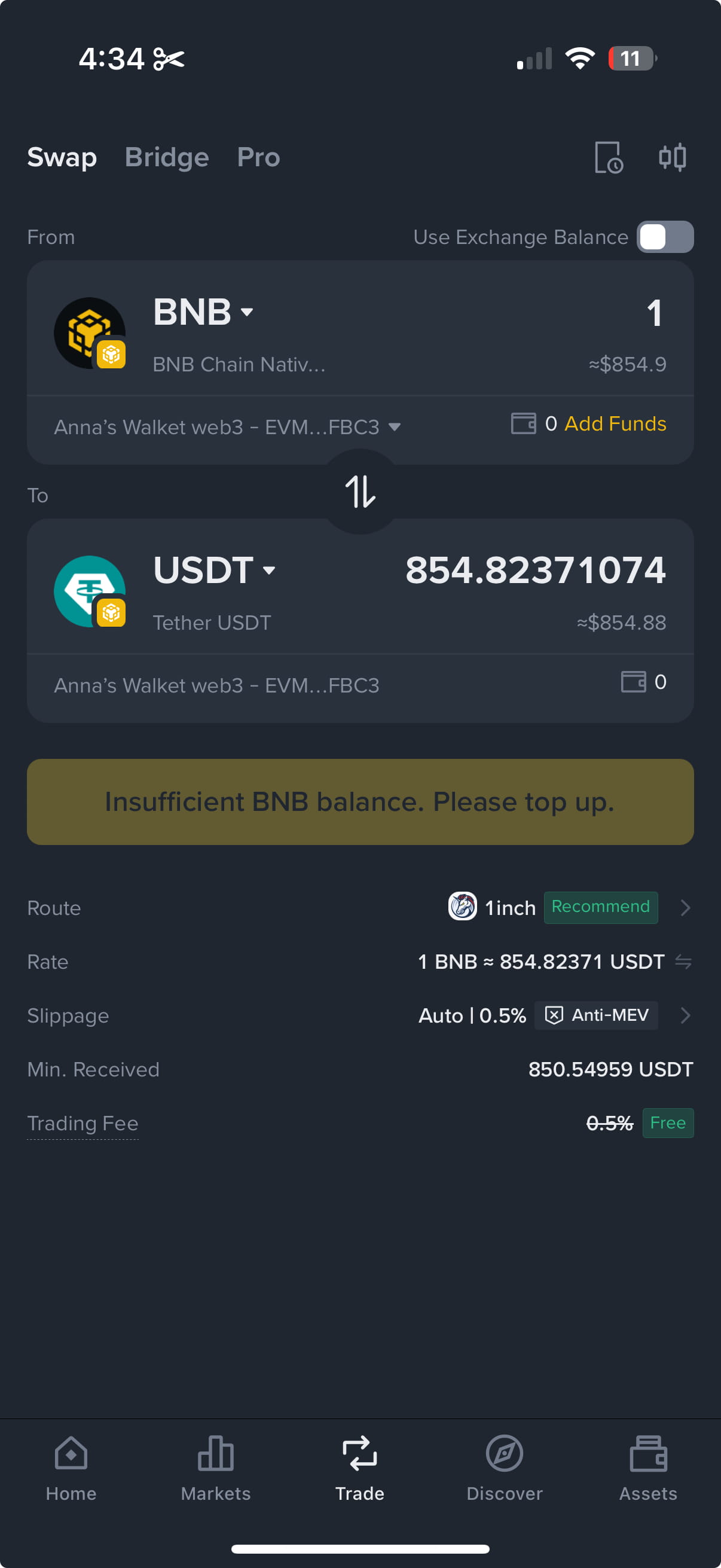721x1568 pixels.
Task: Open the BNB token selector
Action: (203, 312)
